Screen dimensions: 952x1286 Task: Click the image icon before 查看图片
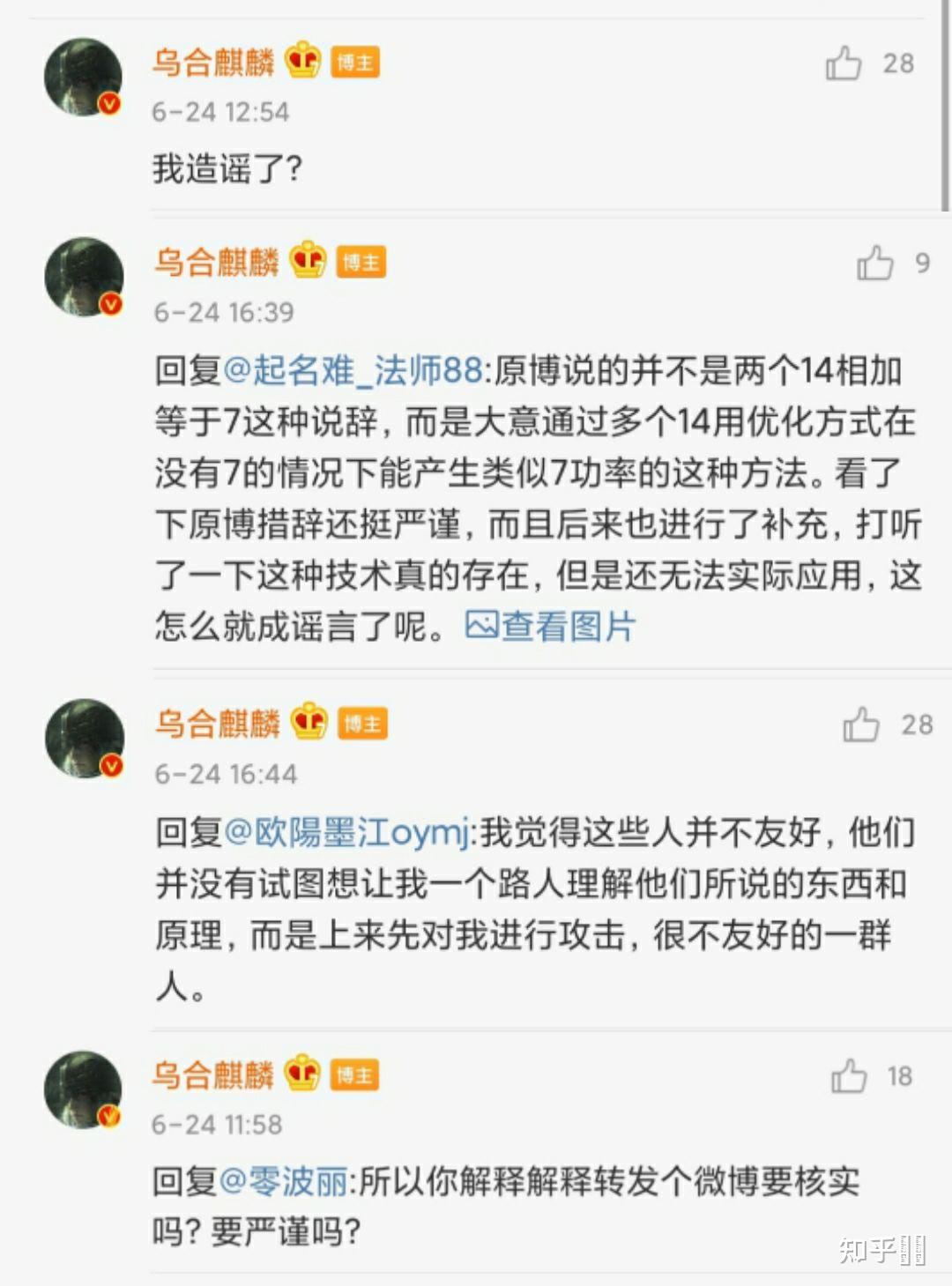pos(484,628)
